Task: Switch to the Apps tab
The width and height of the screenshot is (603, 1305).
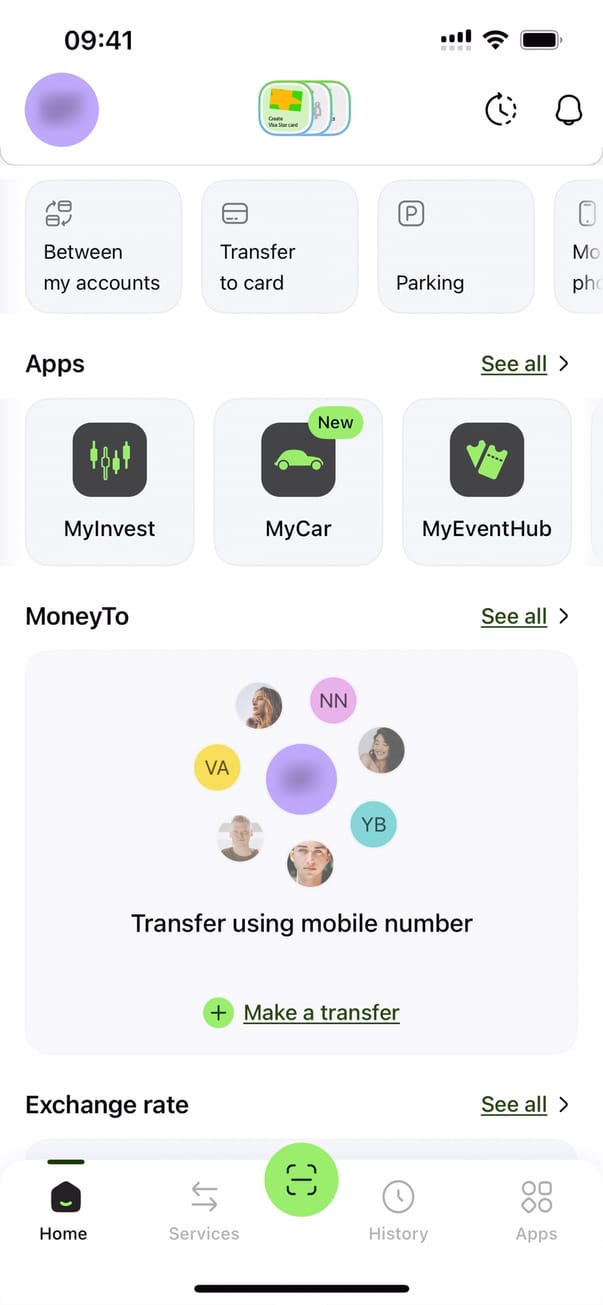Action: tap(536, 1210)
